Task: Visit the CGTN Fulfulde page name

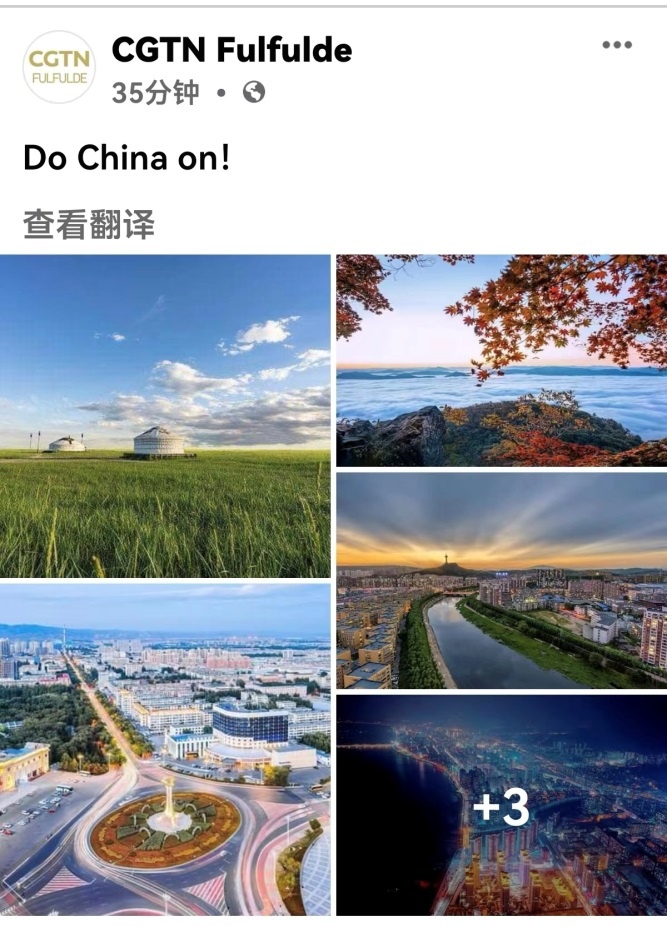Action: tap(232, 49)
